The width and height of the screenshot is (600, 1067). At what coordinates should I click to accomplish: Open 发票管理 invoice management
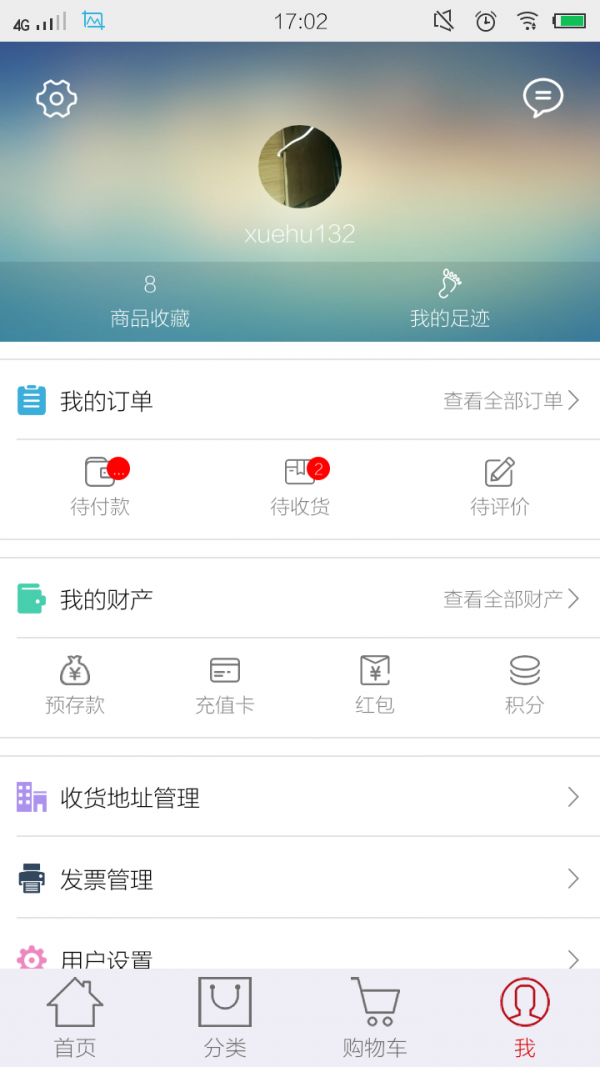click(x=300, y=879)
